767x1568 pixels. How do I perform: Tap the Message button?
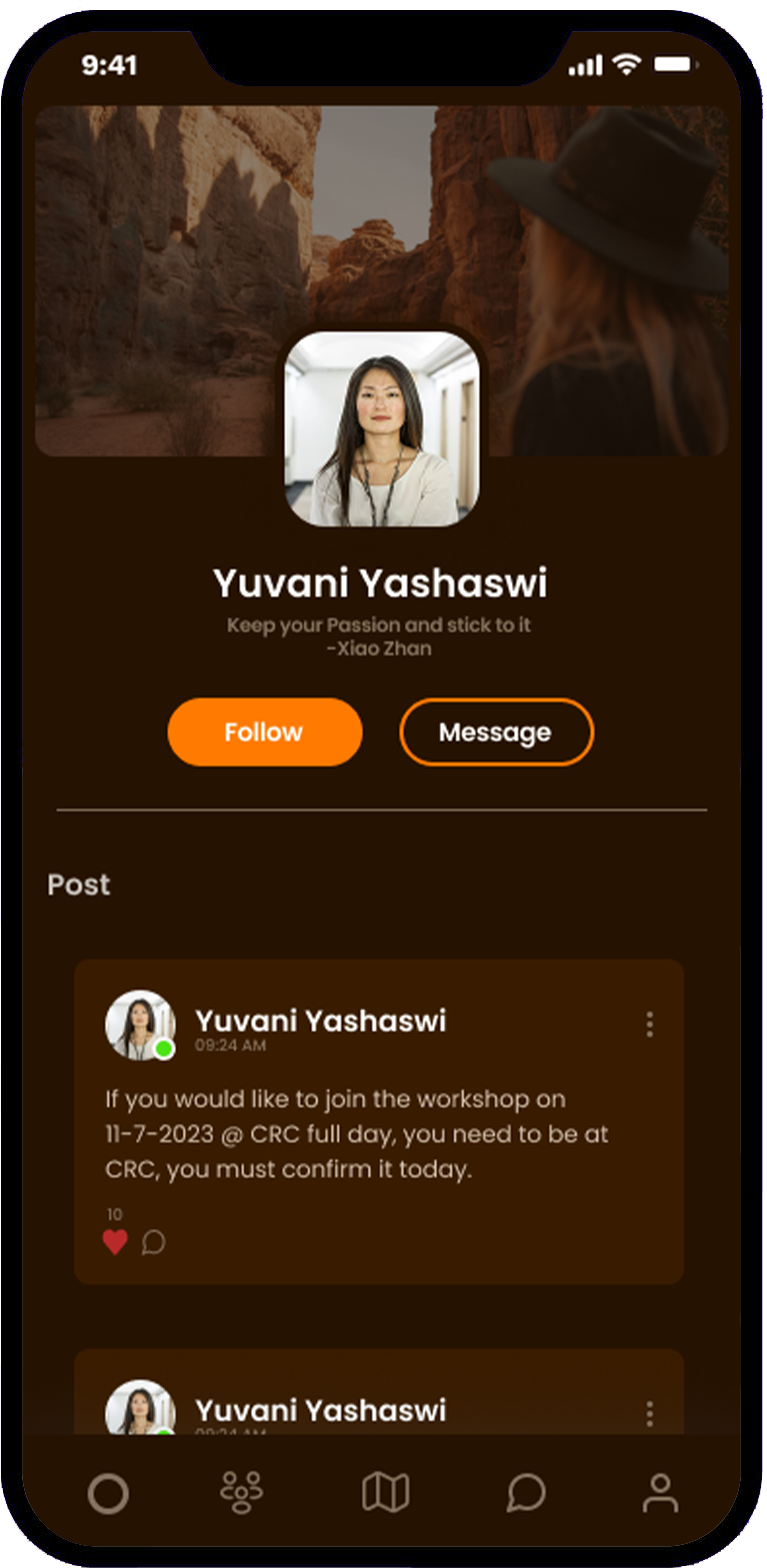(x=496, y=732)
